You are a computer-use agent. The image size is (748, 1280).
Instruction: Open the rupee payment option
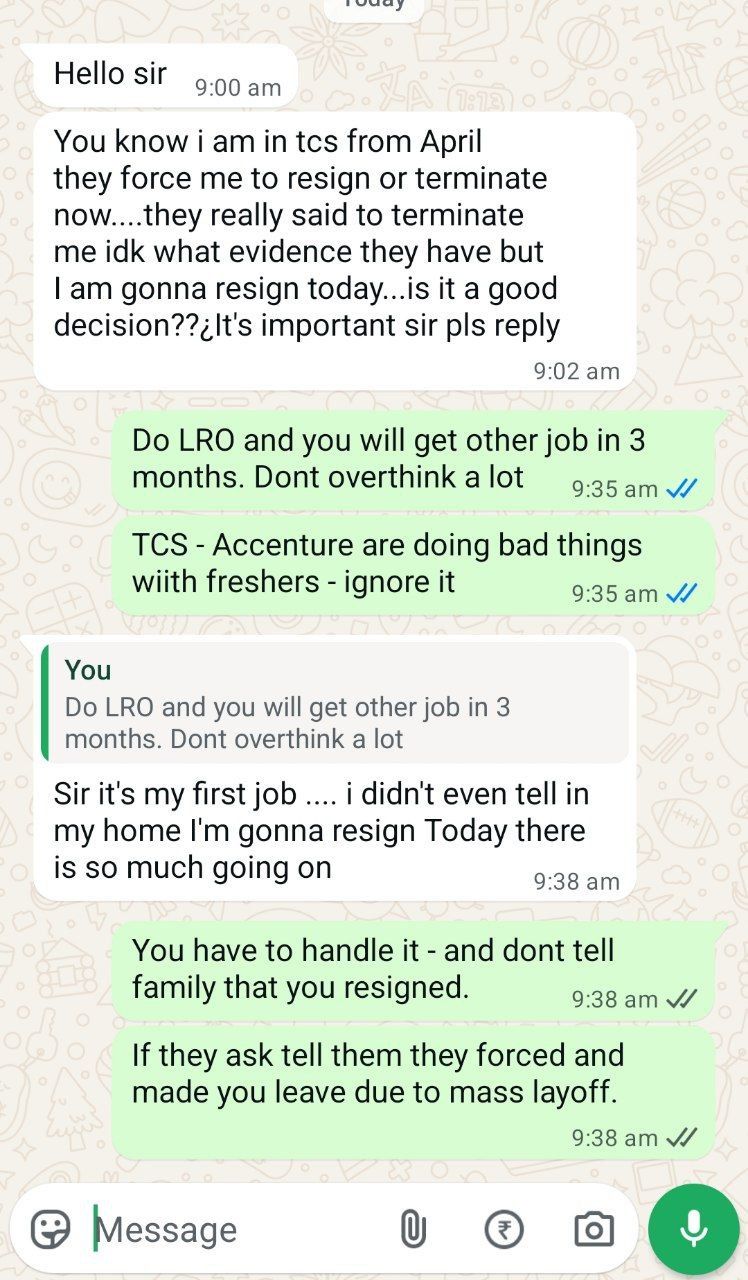click(x=504, y=1230)
